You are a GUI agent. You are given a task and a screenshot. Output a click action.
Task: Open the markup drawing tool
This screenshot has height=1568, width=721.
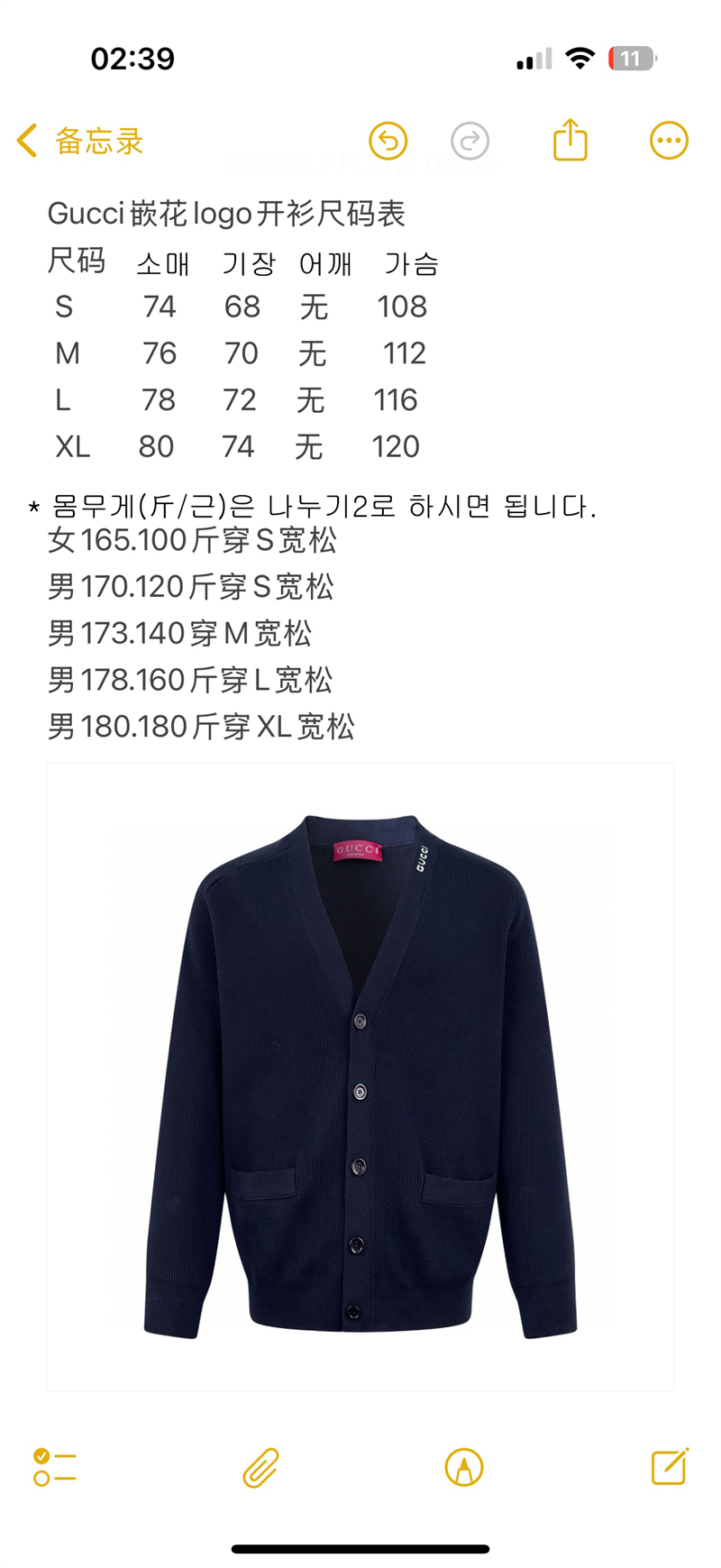(x=464, y=1467)
